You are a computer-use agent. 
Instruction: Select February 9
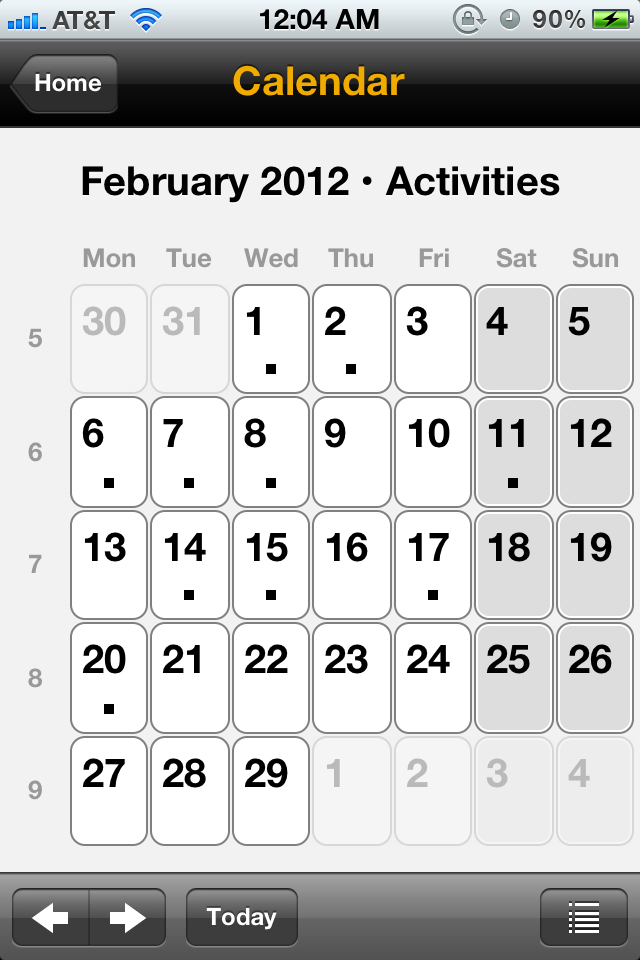[x=351, y=451]
